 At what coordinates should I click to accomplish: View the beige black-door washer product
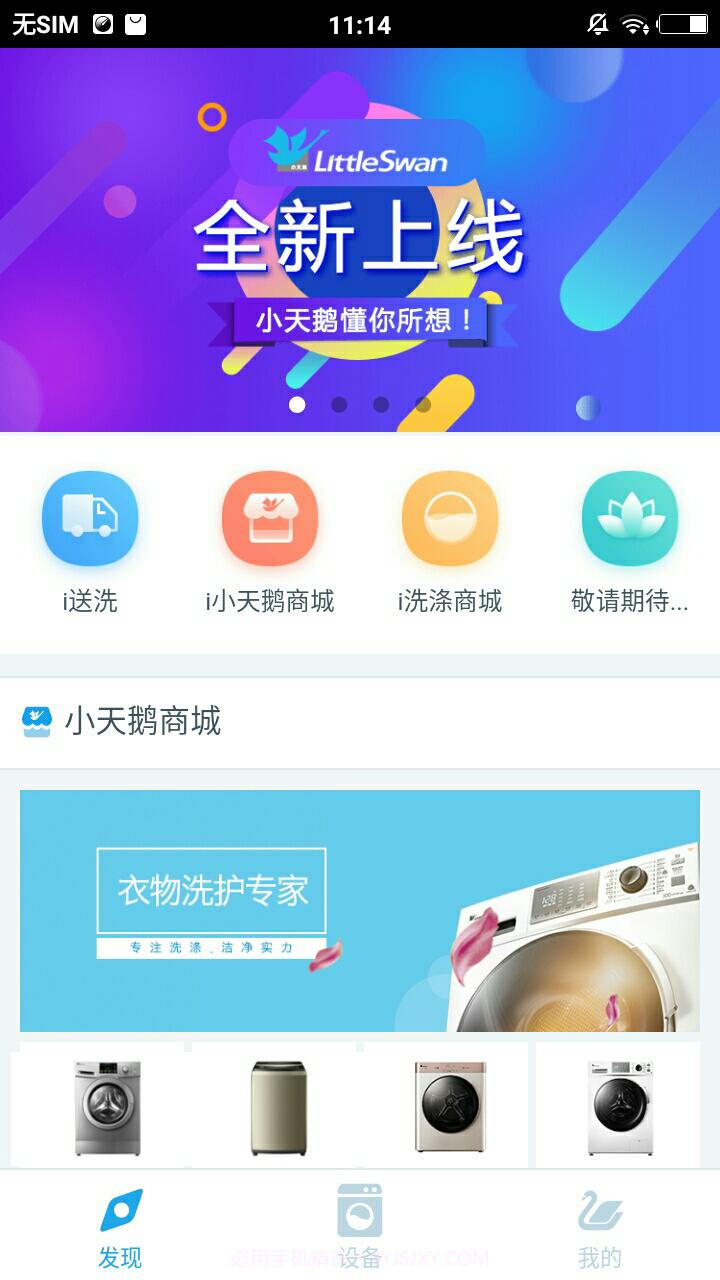(449, 1106)
